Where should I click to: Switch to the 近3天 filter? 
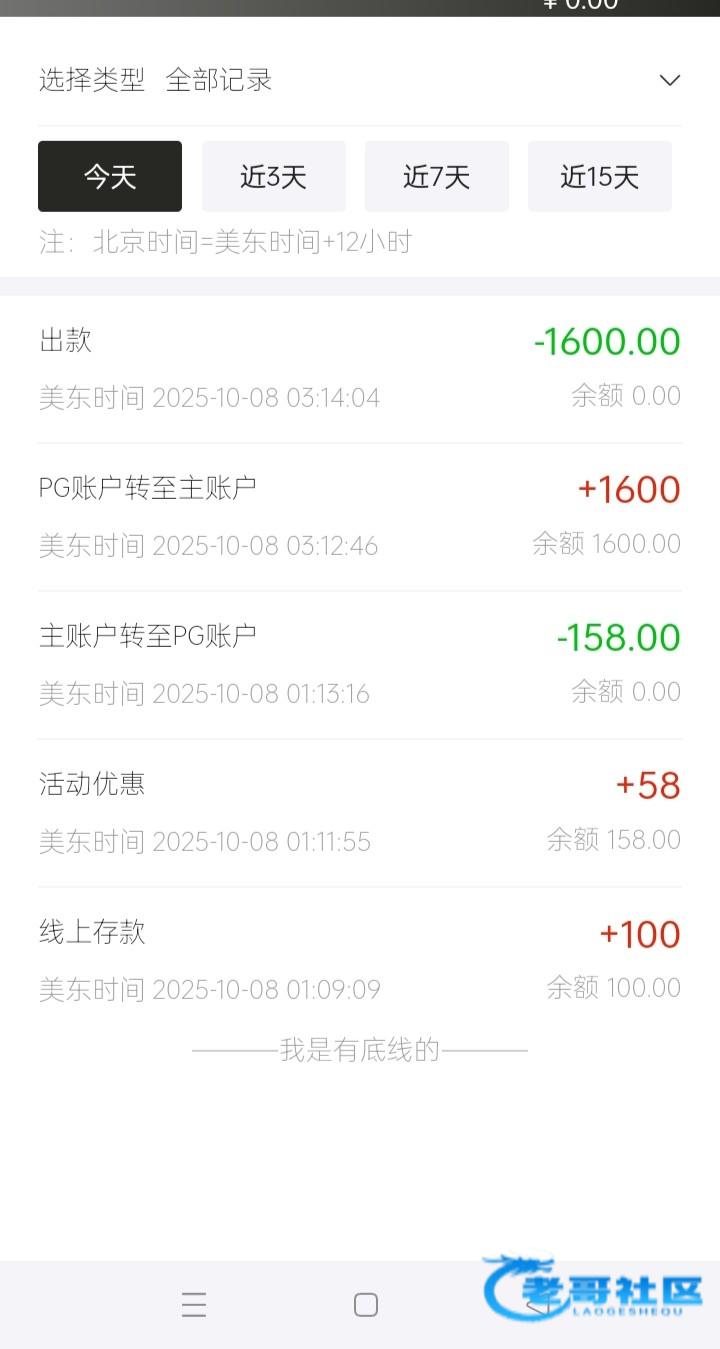[x=273, y=177]
